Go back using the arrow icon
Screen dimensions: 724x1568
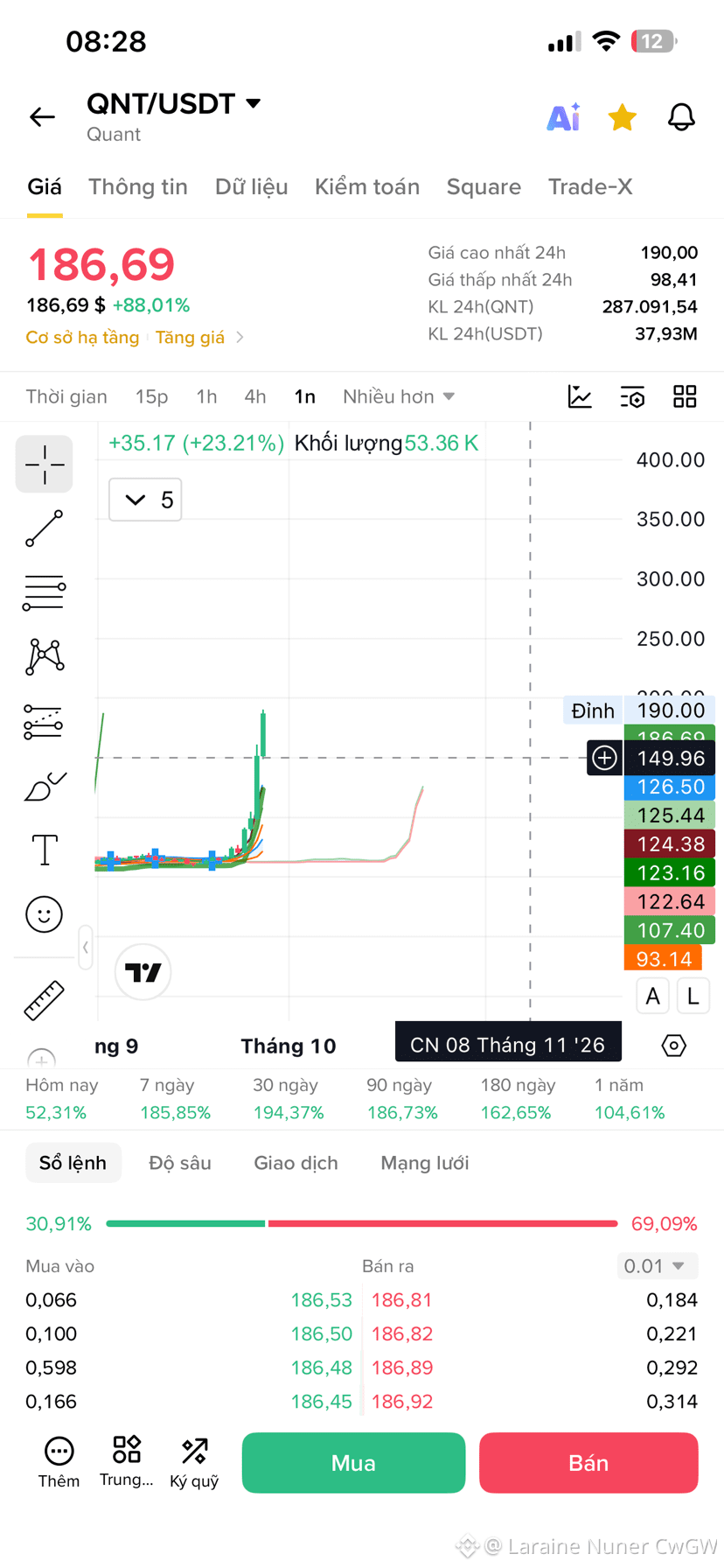pyautogui.click(x=42, y=116)
